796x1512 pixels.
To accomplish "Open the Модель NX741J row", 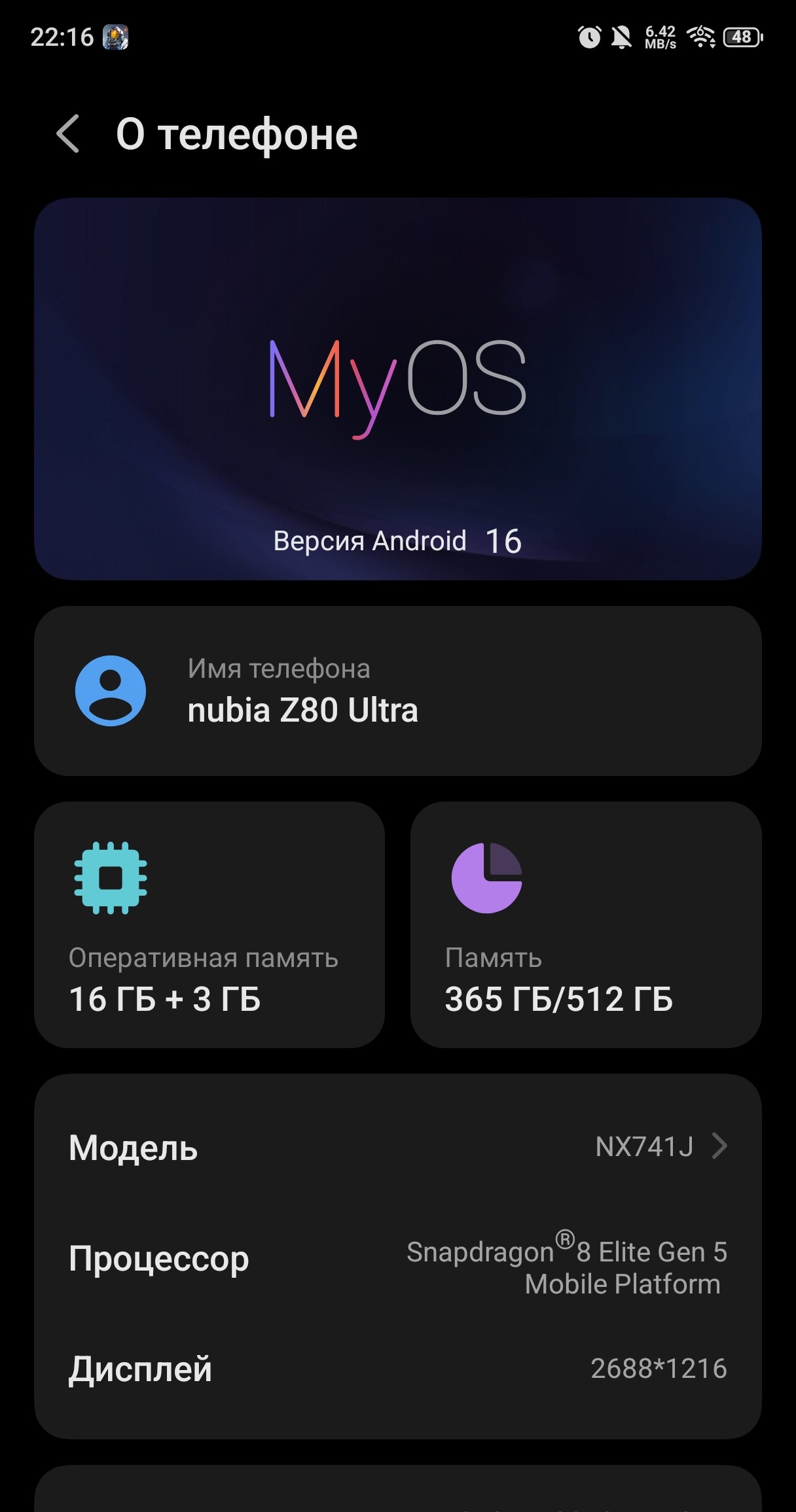I will coord(398,1147).
